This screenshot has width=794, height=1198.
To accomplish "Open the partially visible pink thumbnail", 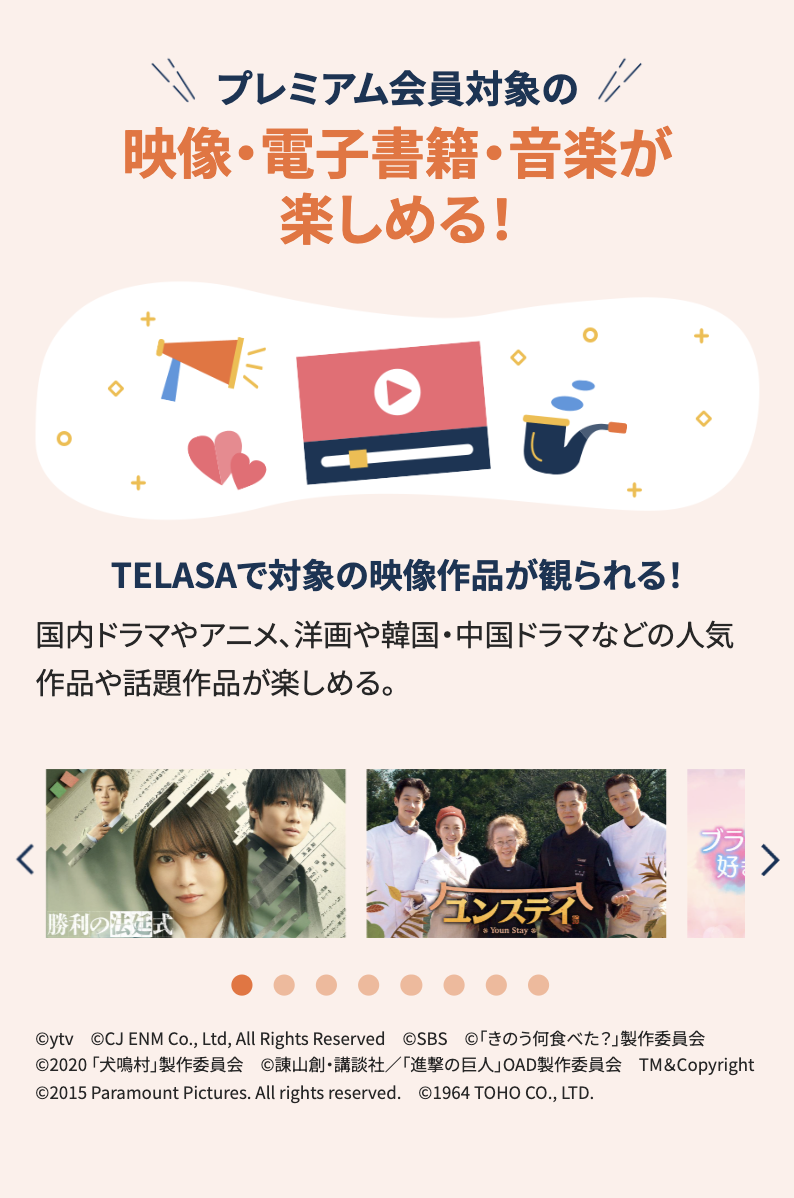I will [716, 853].
